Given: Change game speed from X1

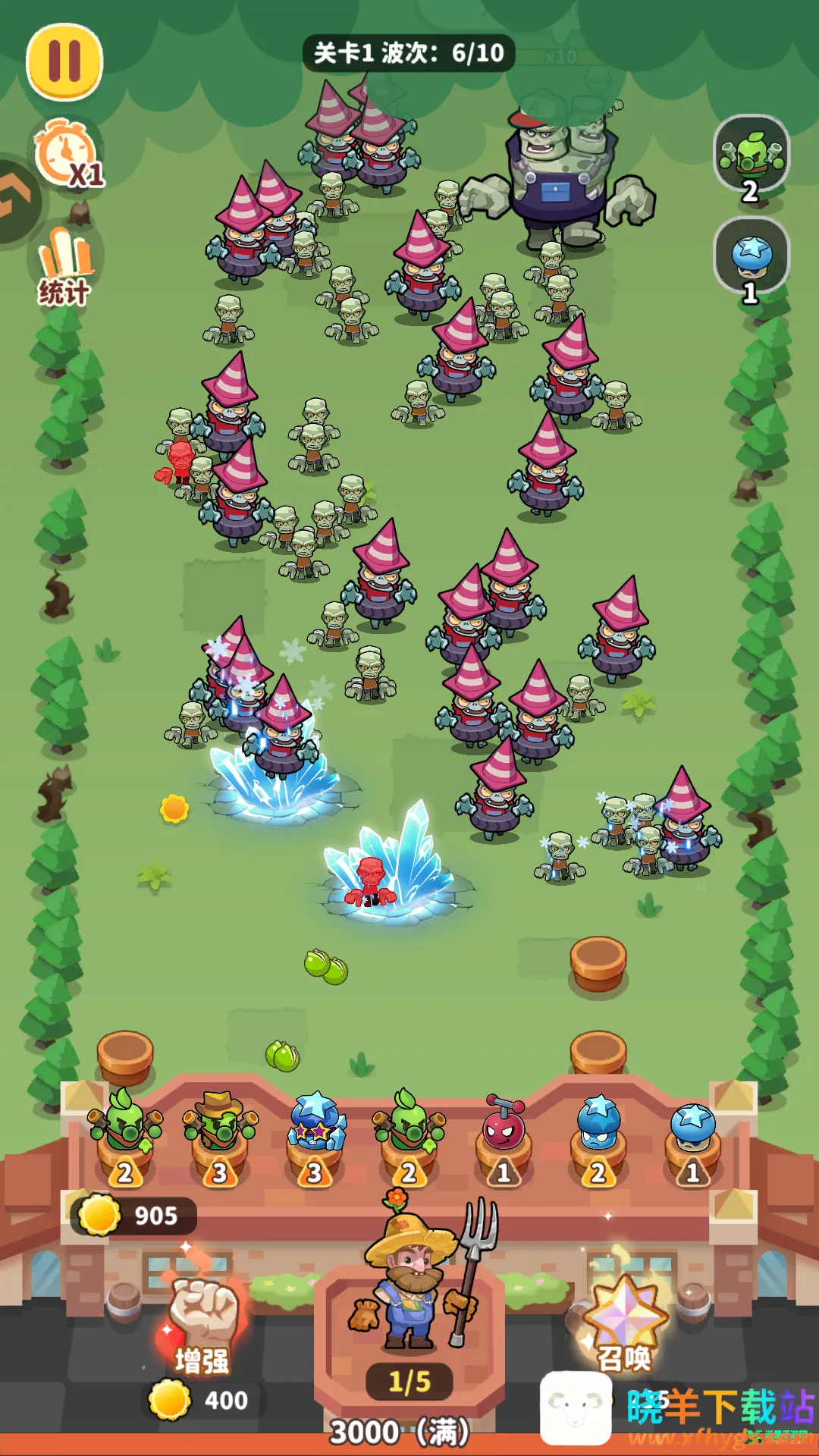Looking at the screenshot, I should 68,155.
